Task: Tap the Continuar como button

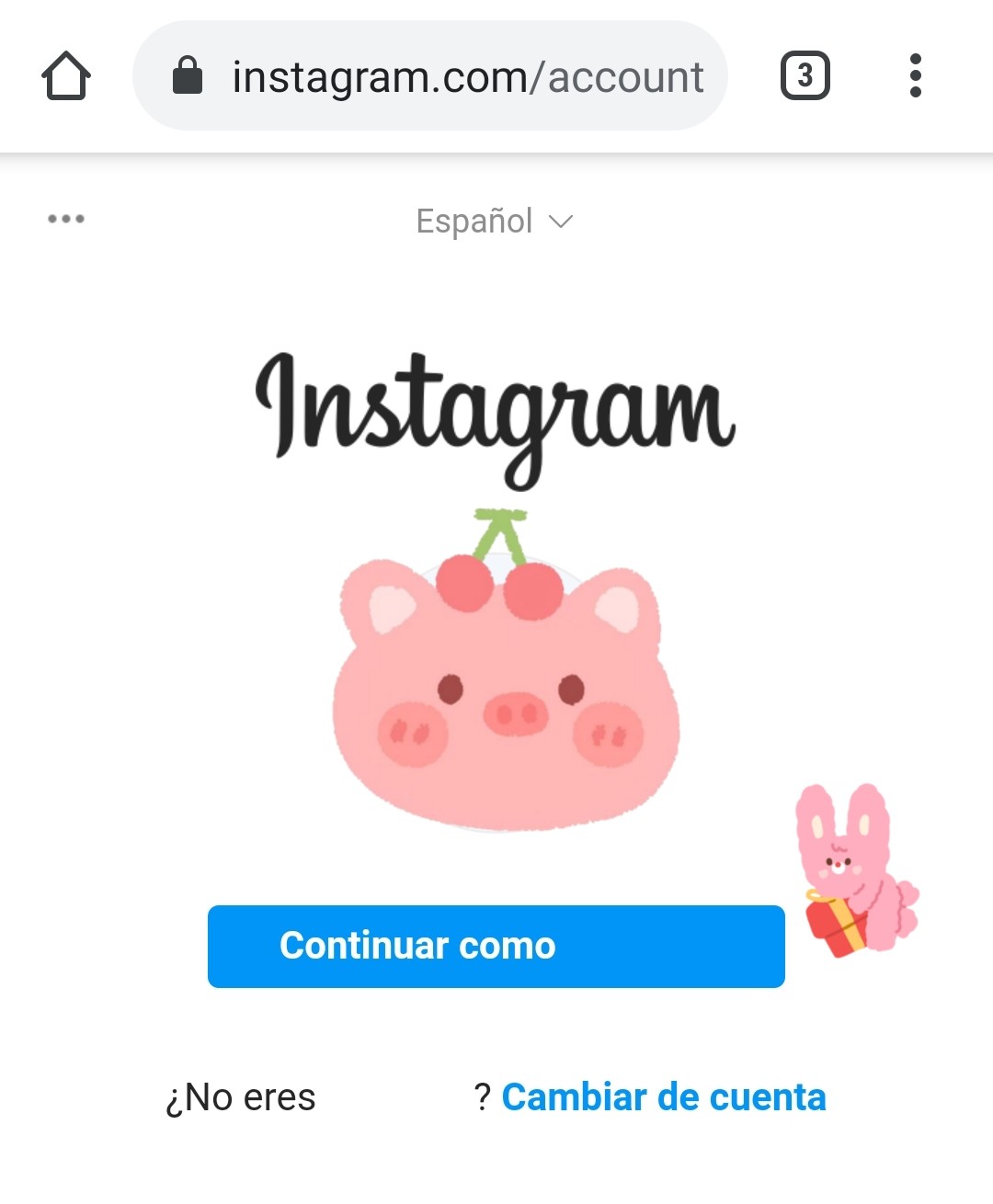Action: click(496, 946)
